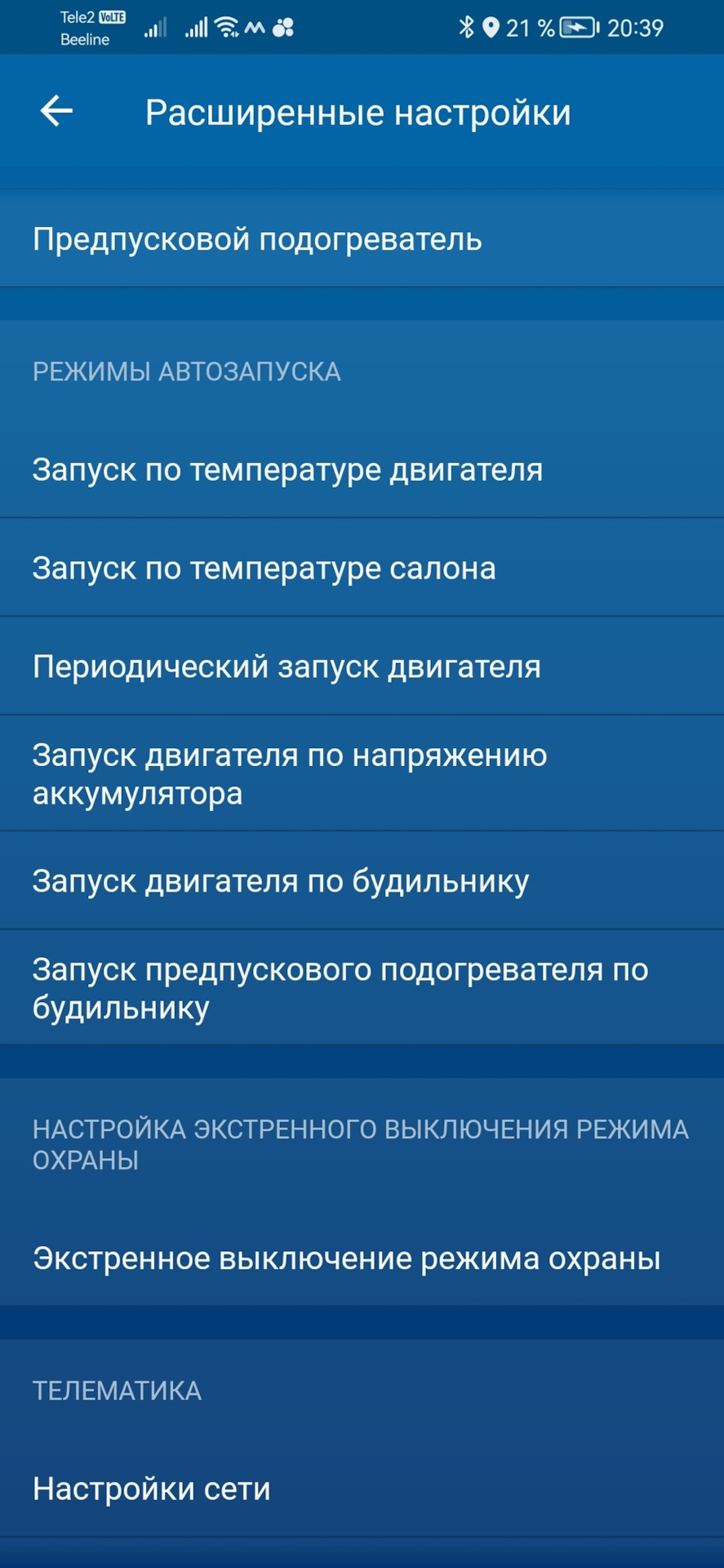724x1568 pixels.
Task: Tap the РЕЖИМЫ АВТОЗАПУСКА section header
Action: [186, 372]
